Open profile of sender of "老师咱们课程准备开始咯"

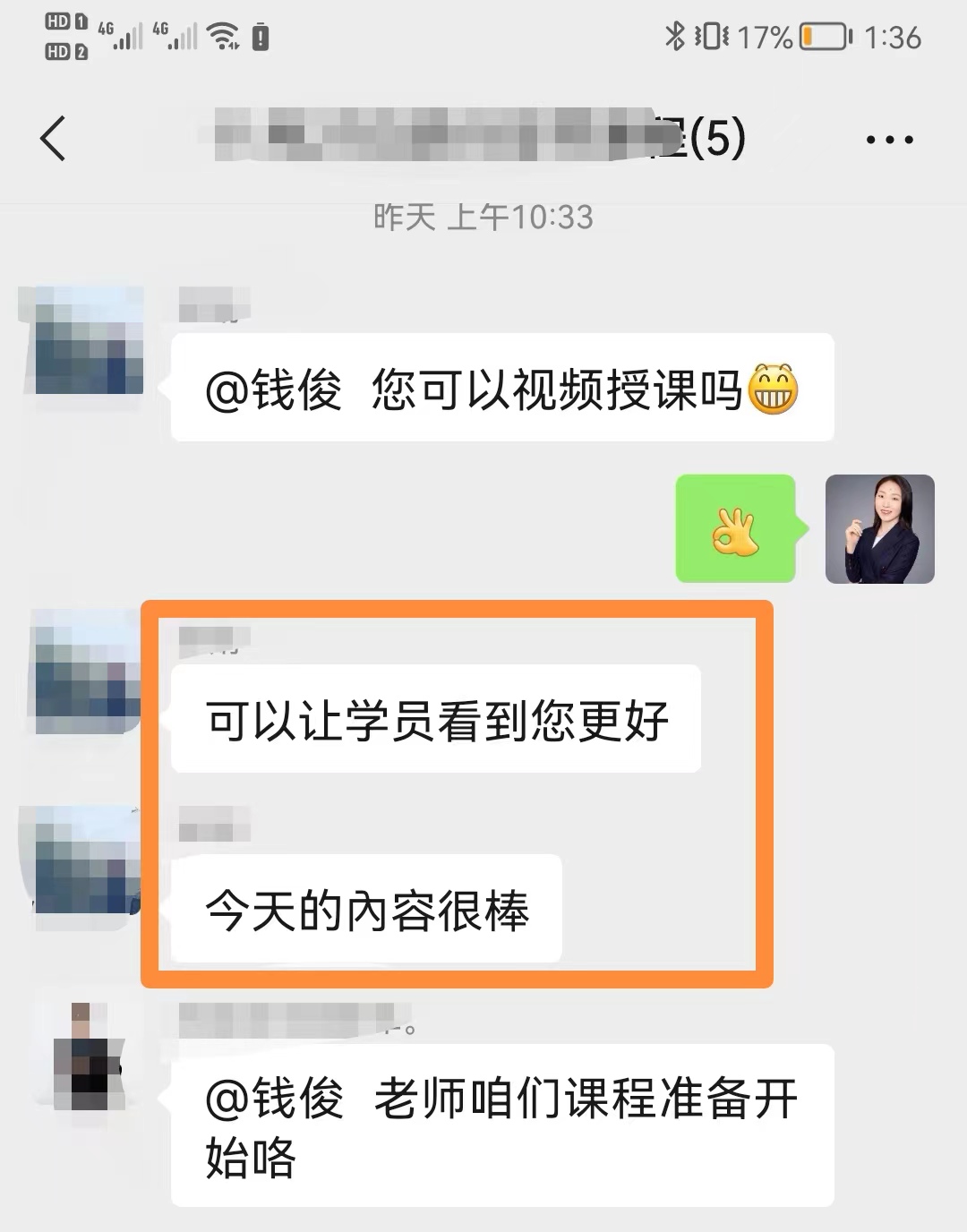coord(88,1057)
